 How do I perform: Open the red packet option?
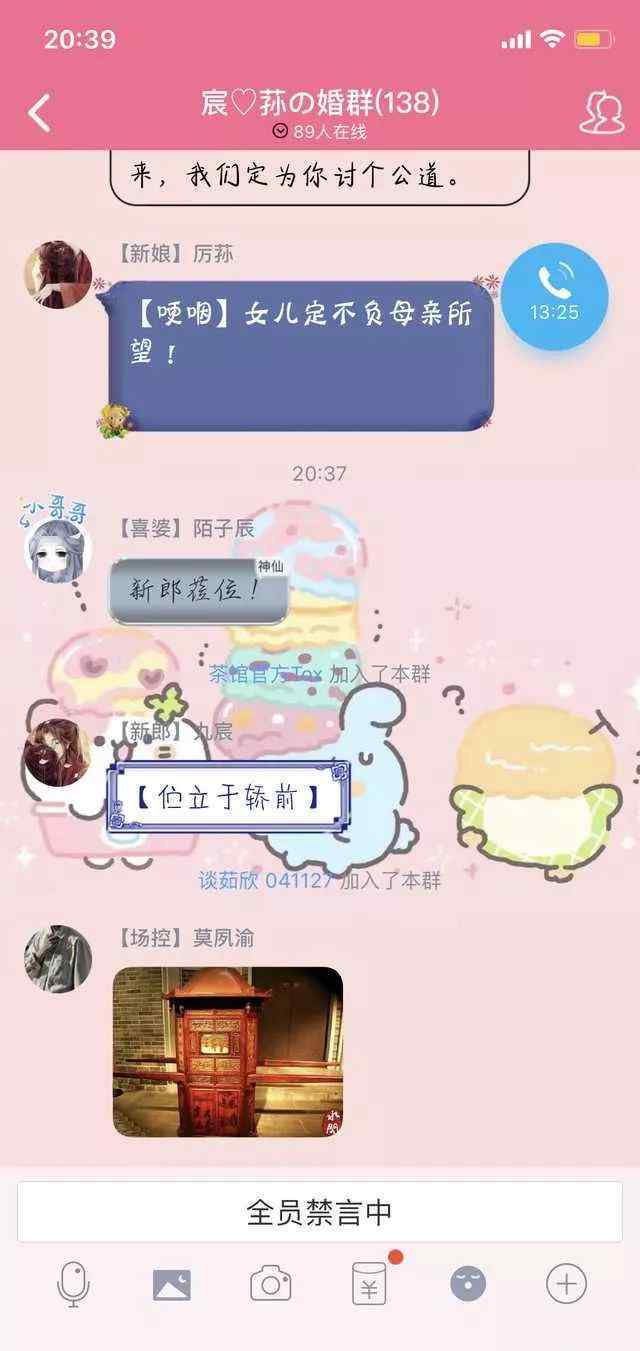369,1283
